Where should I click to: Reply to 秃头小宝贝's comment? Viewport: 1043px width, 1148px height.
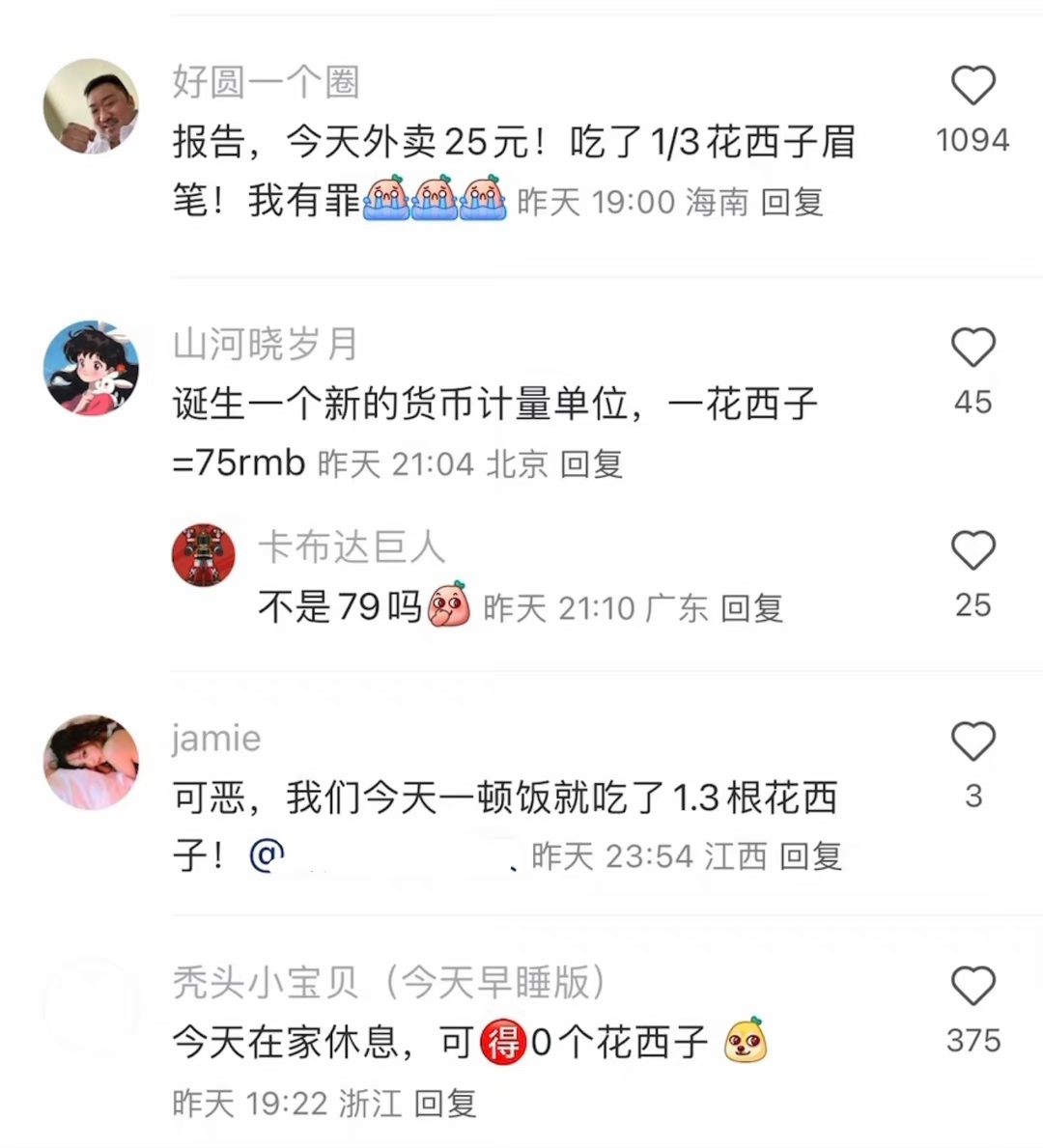(x=445, y=1103)
